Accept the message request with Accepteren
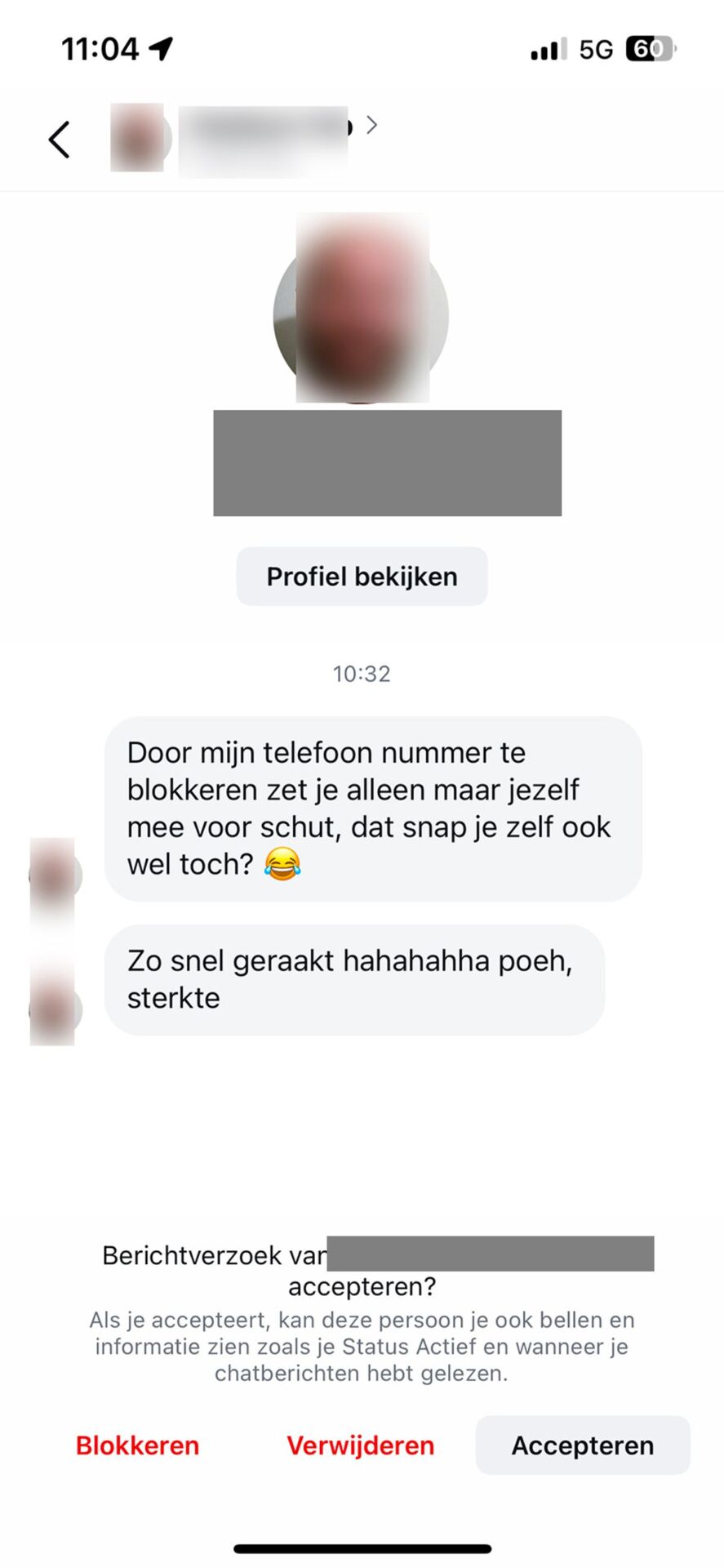724x1568 pixels. pyautogui.click(x=582, y=1445)
